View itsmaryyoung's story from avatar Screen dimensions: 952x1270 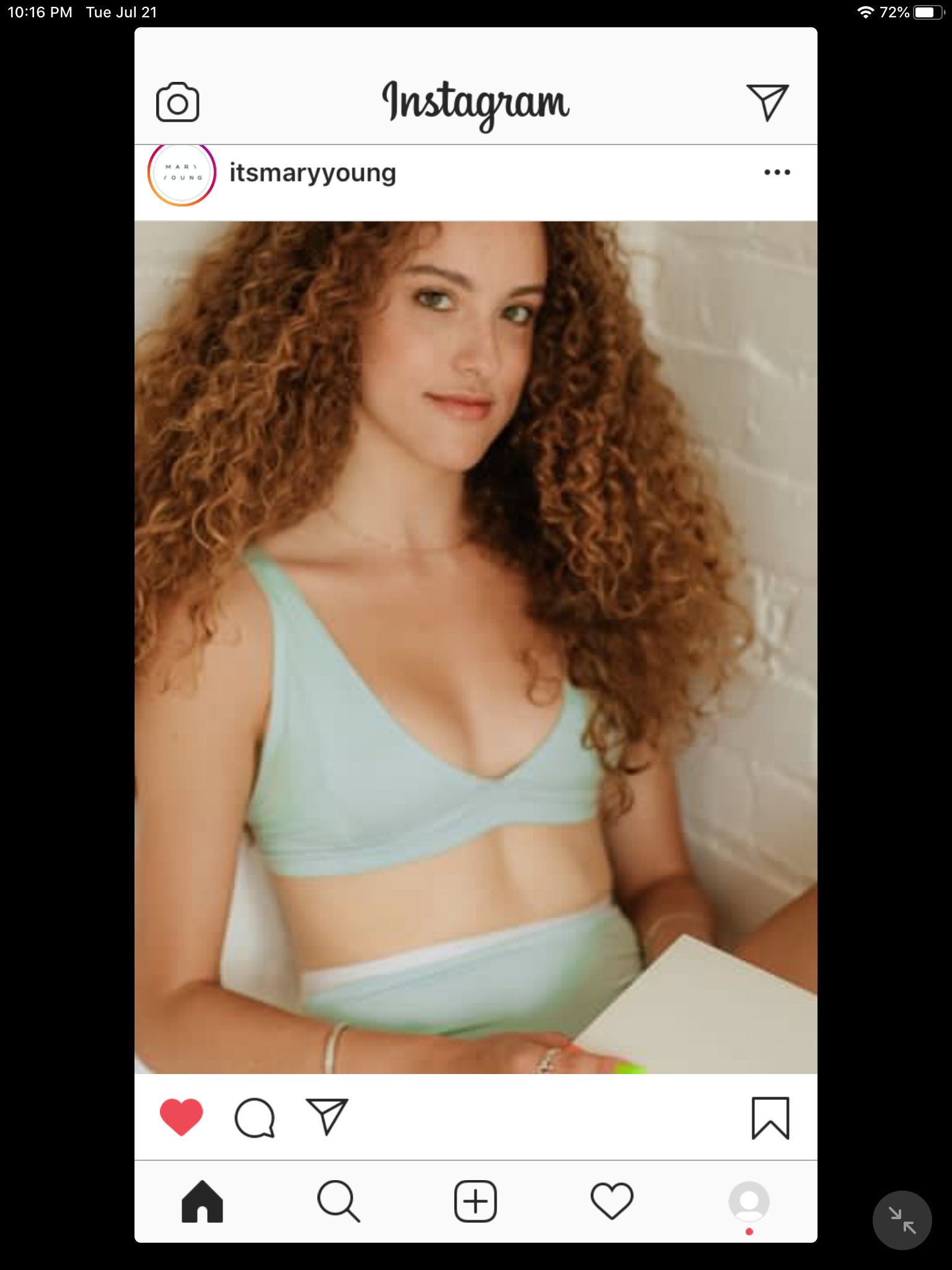coord(182,173)
